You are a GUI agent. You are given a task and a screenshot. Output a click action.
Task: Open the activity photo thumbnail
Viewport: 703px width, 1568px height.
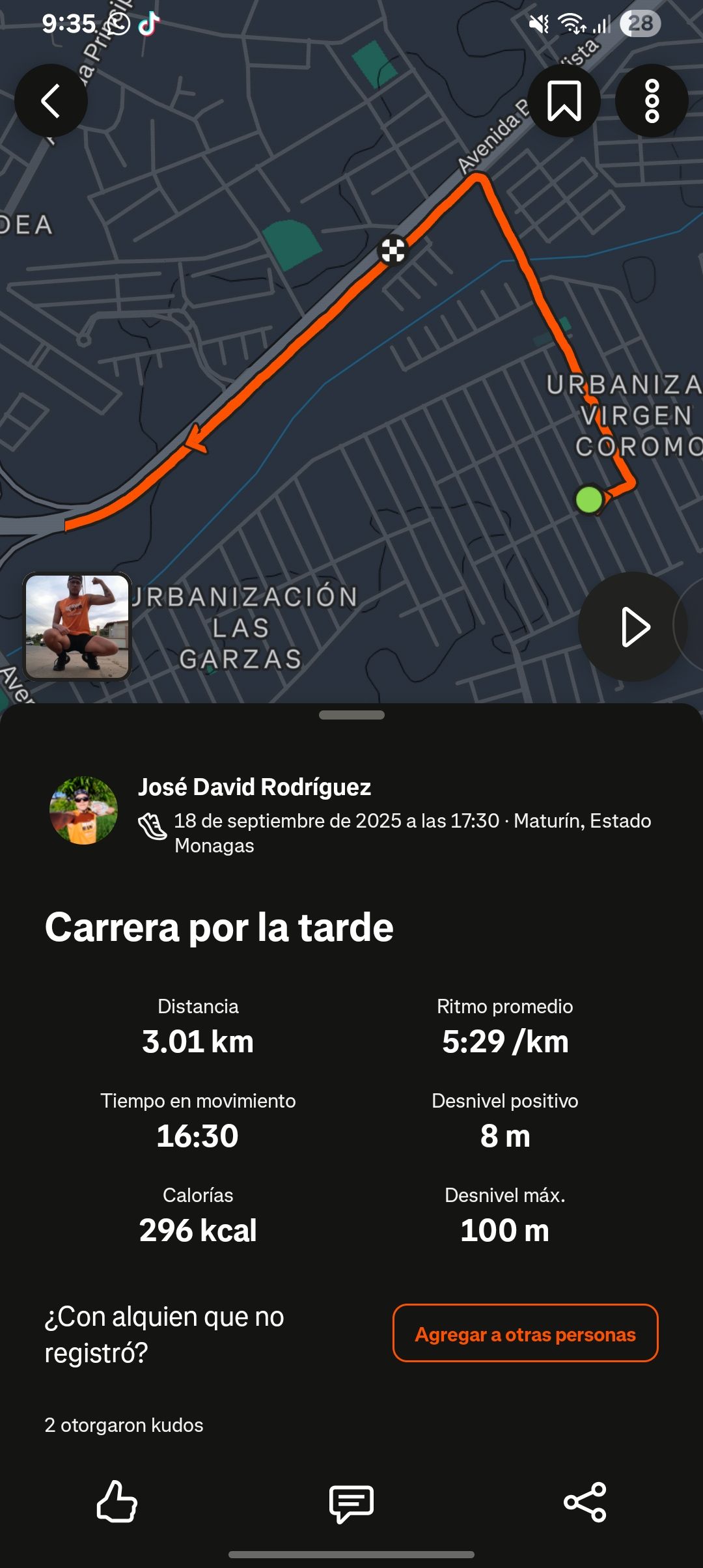point(77,626)
